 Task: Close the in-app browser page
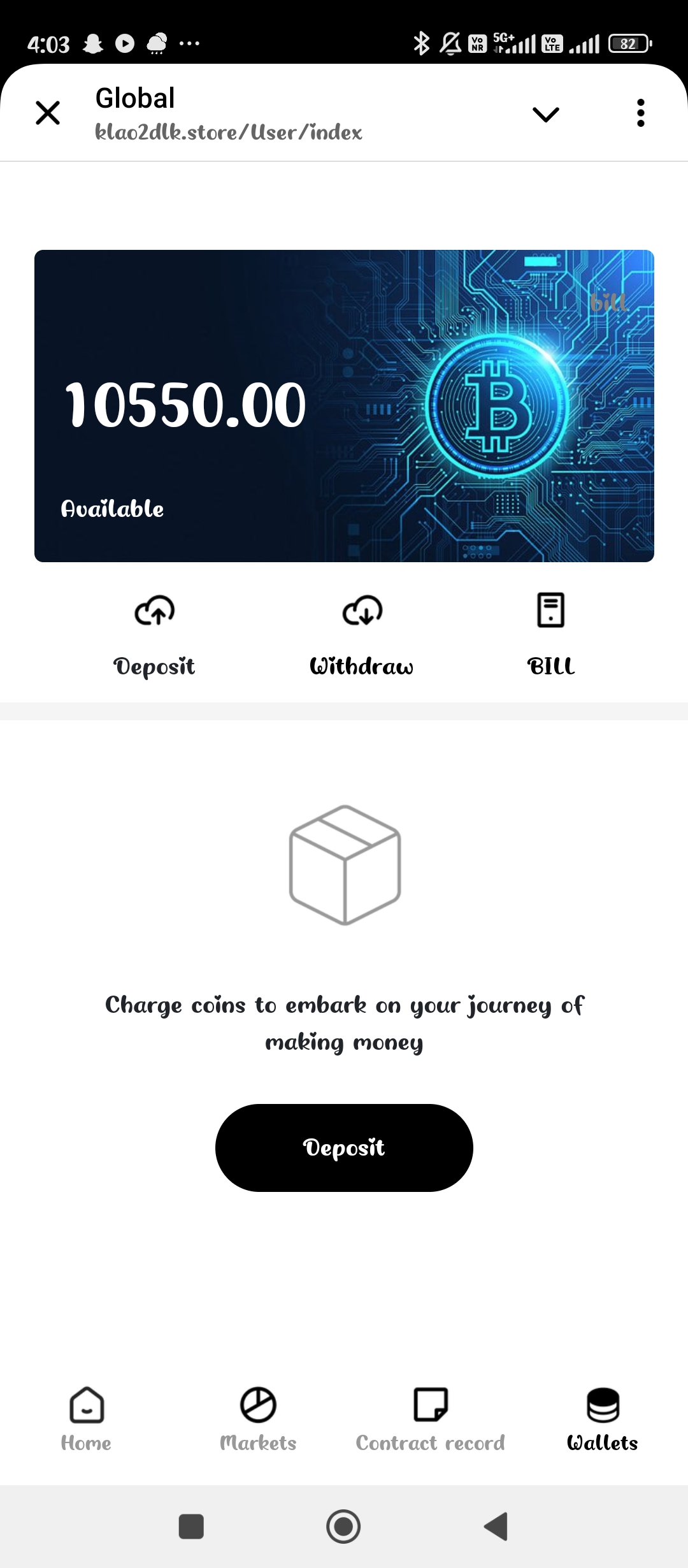pos(48,113)
